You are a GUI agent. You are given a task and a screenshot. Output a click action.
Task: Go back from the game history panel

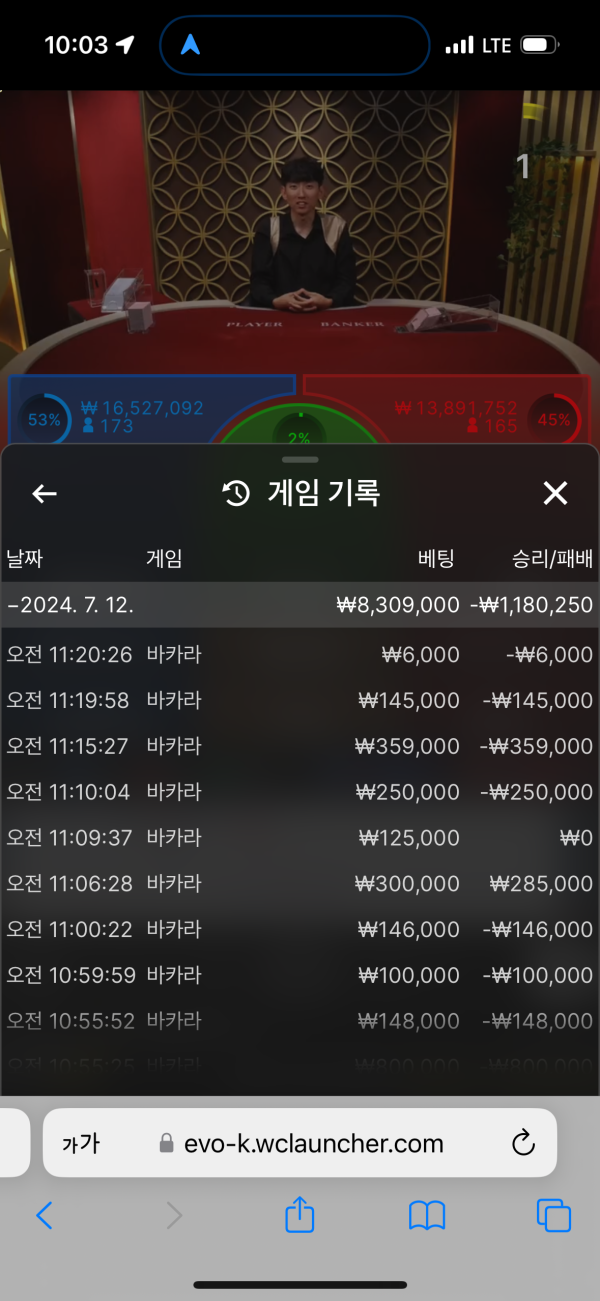tap(44, 493)
